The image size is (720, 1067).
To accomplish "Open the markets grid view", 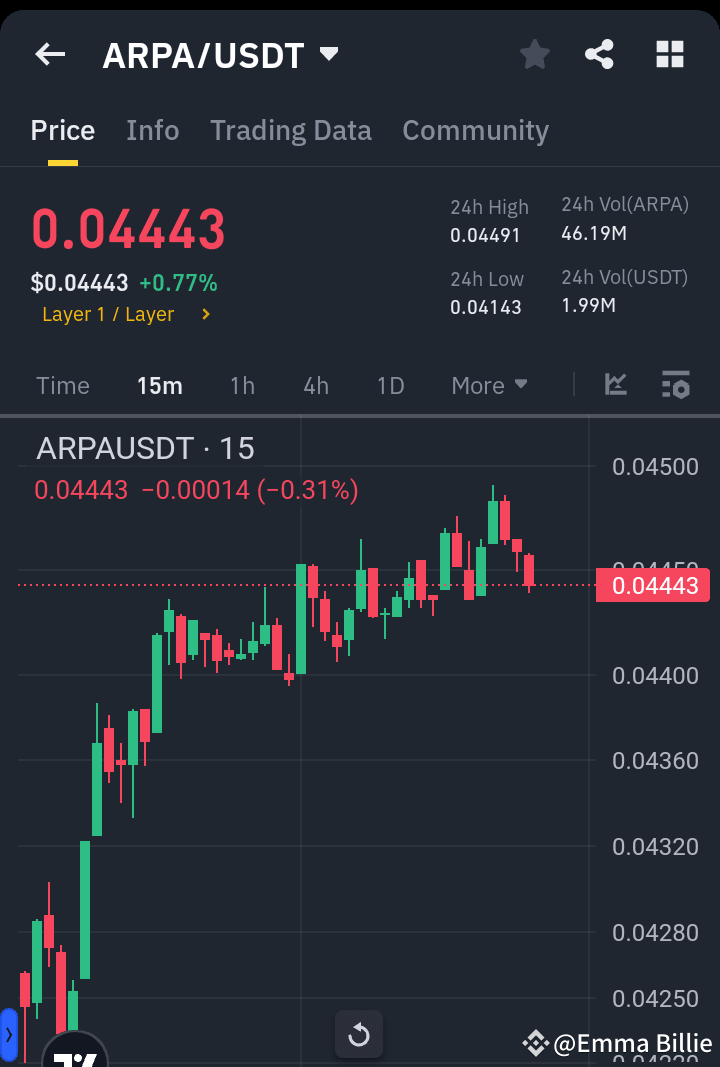I will (x=668, y=55).
